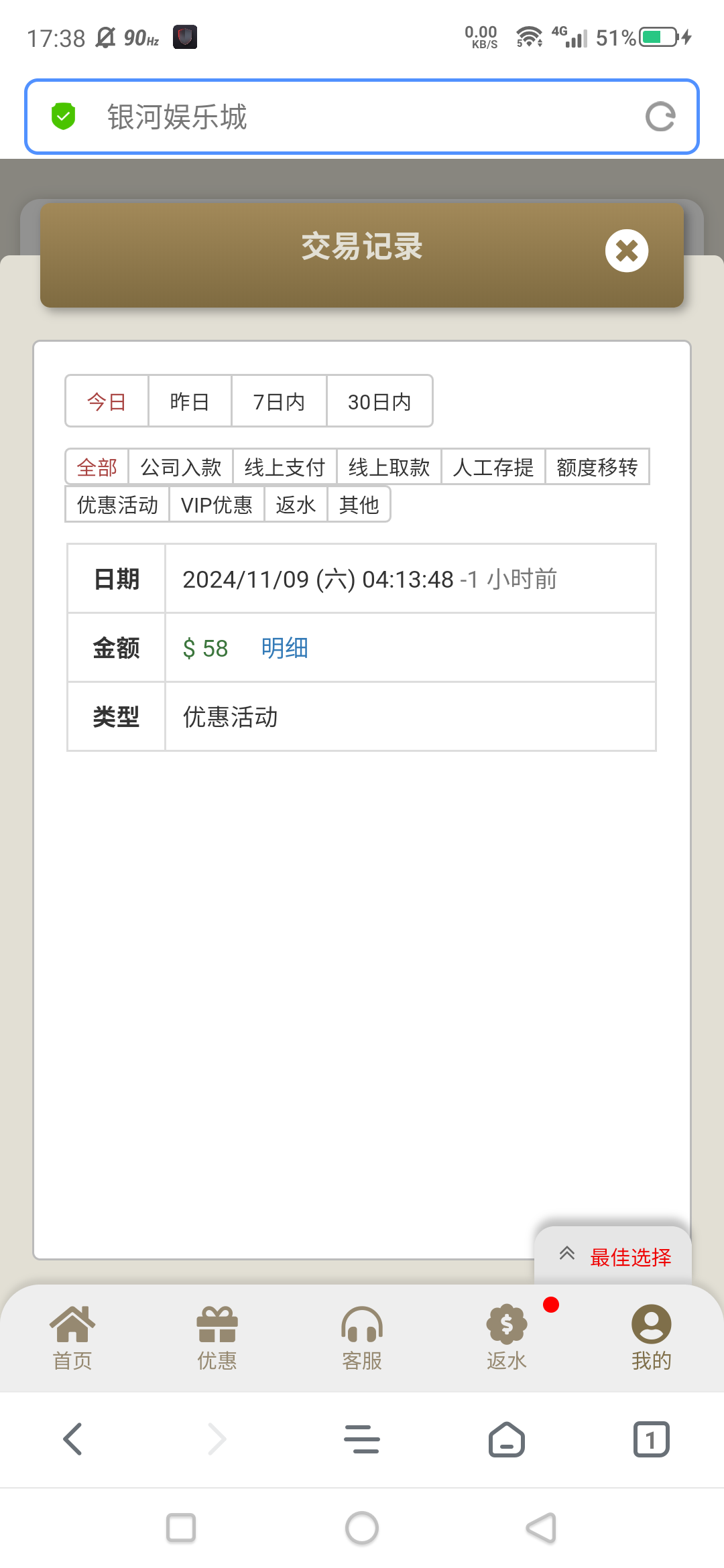Viewport: 724px width, 1568px height.
Task: Select the 人工存提 filter
Action: click(493, 467)
